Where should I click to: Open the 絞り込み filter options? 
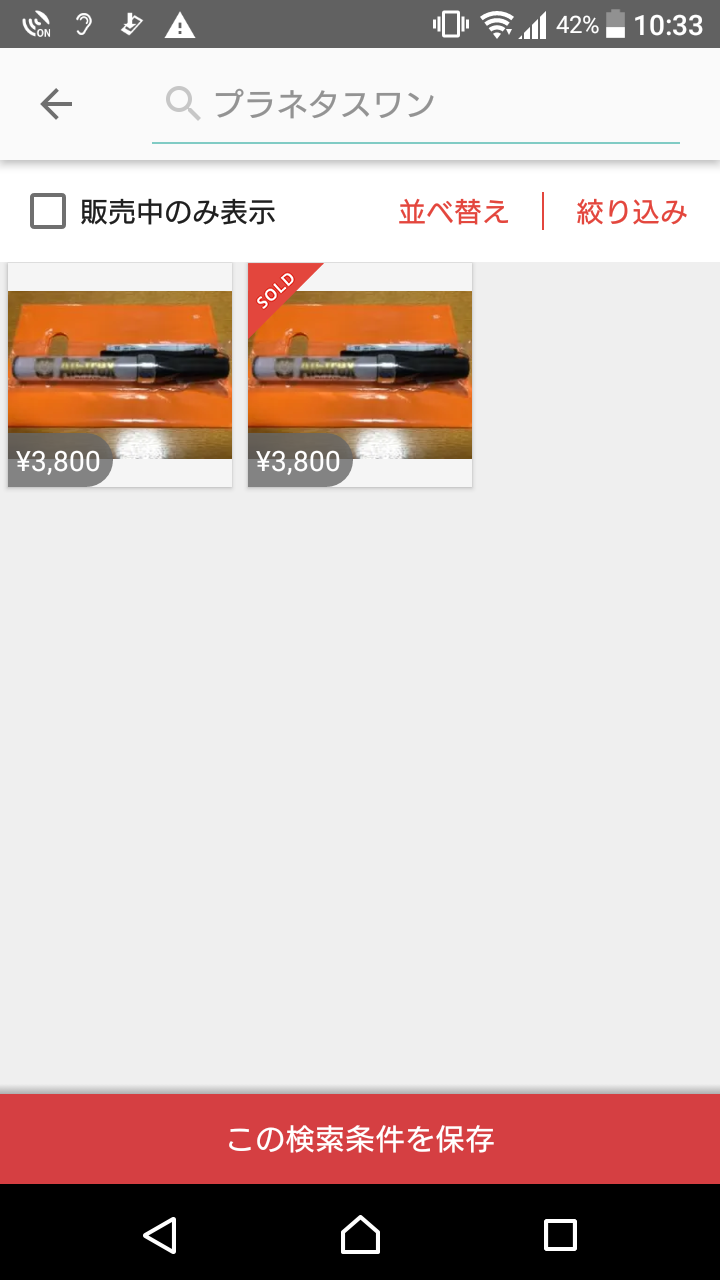[632, 212]
